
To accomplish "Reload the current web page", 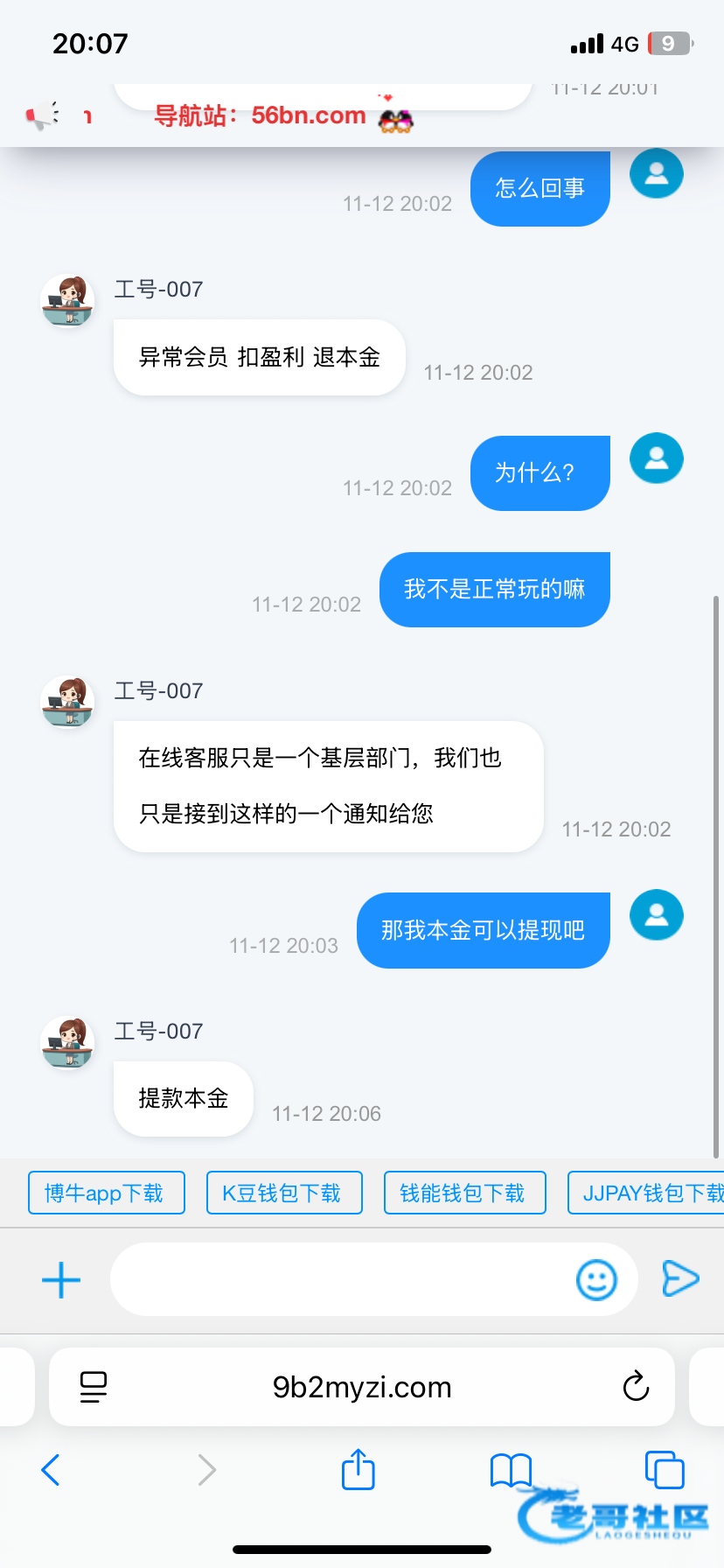I will tap(636, 1386).
